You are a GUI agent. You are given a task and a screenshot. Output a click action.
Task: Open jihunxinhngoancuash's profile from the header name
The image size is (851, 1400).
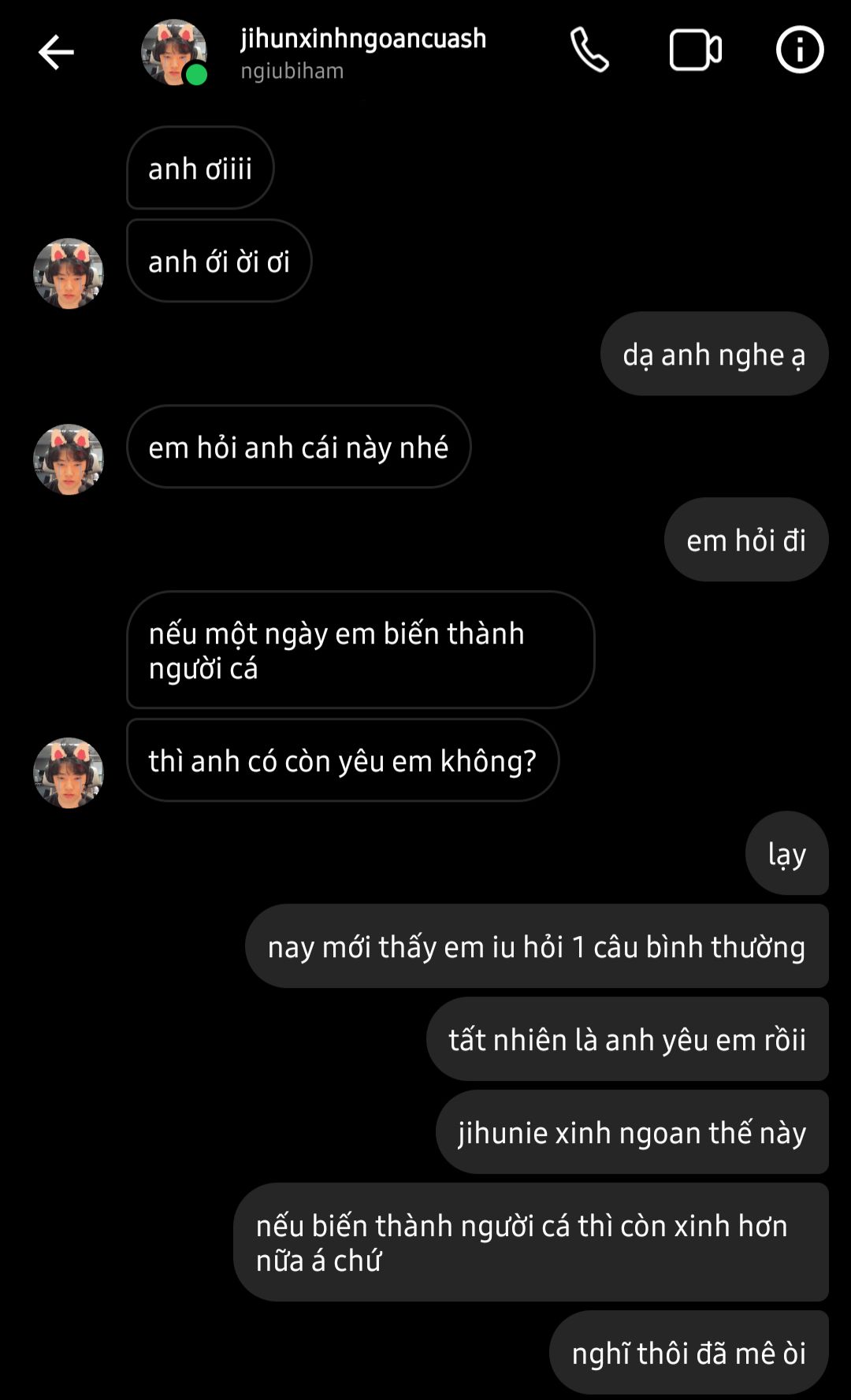pyautogui.click(x=363, y=39)
